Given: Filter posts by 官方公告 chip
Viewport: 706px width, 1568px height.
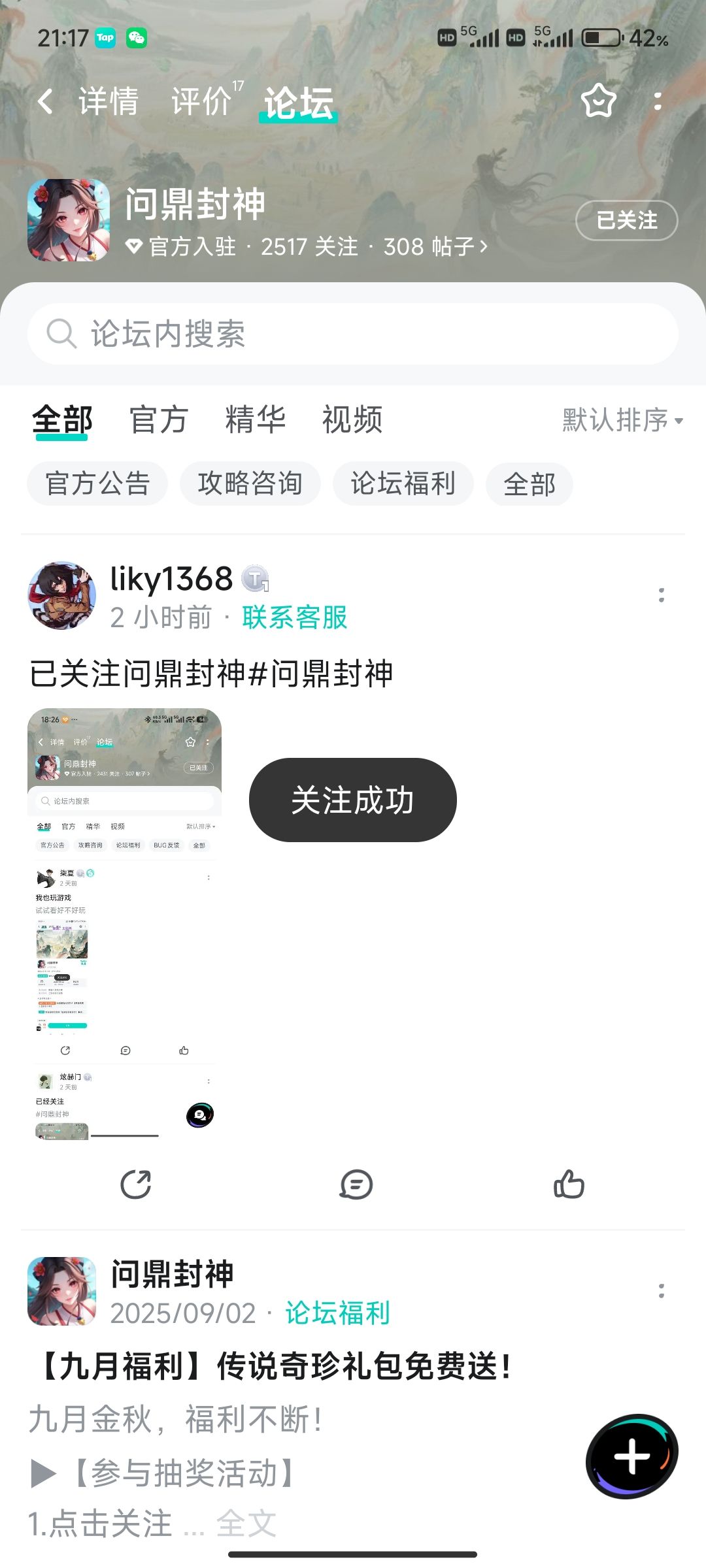Looking at the screenshot, I should coord(97,484).
